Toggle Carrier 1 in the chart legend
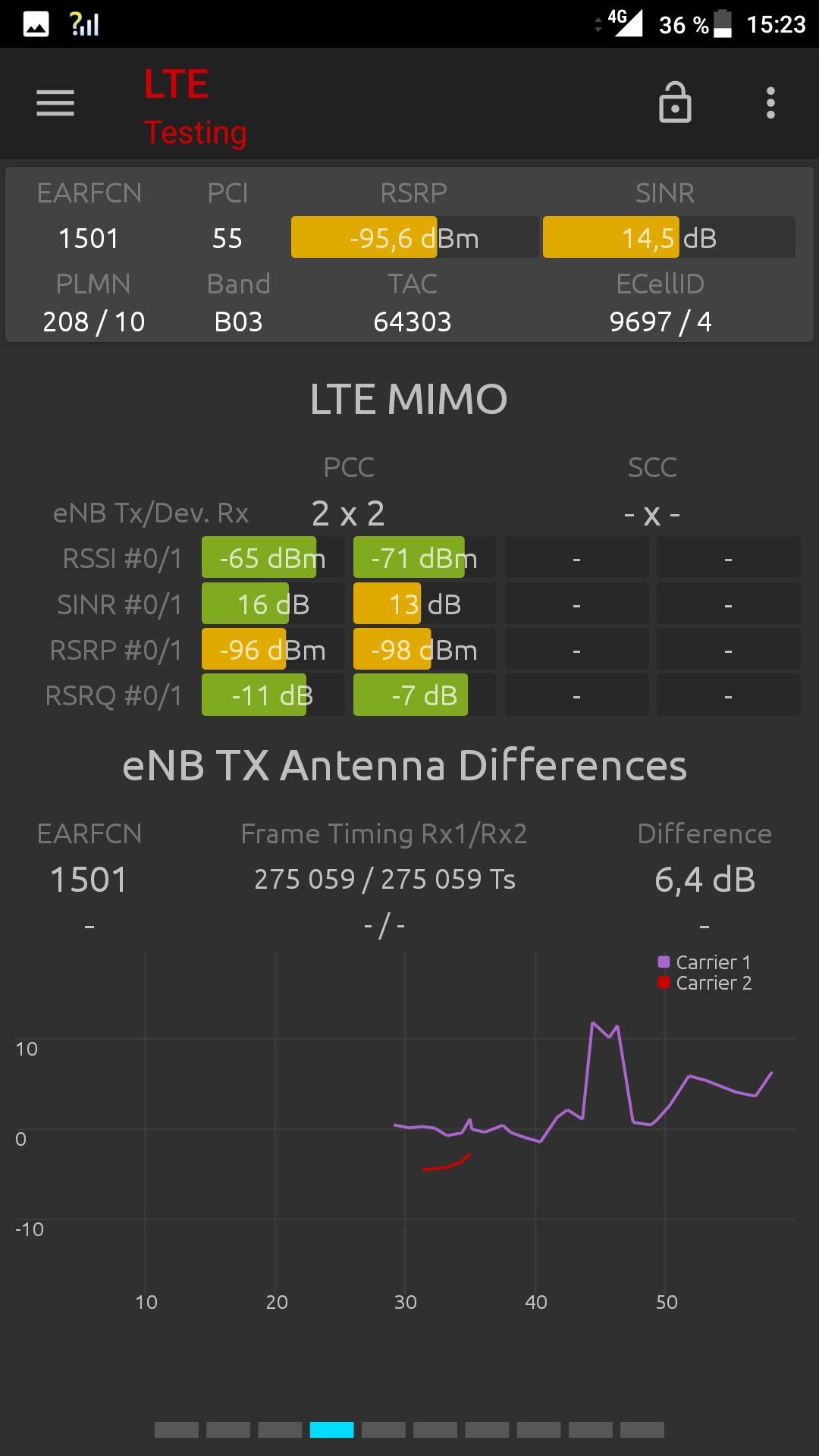Image resolution: width=819 pixels, height=1456 pixels. pyautogui.click(x=705, y=962)
